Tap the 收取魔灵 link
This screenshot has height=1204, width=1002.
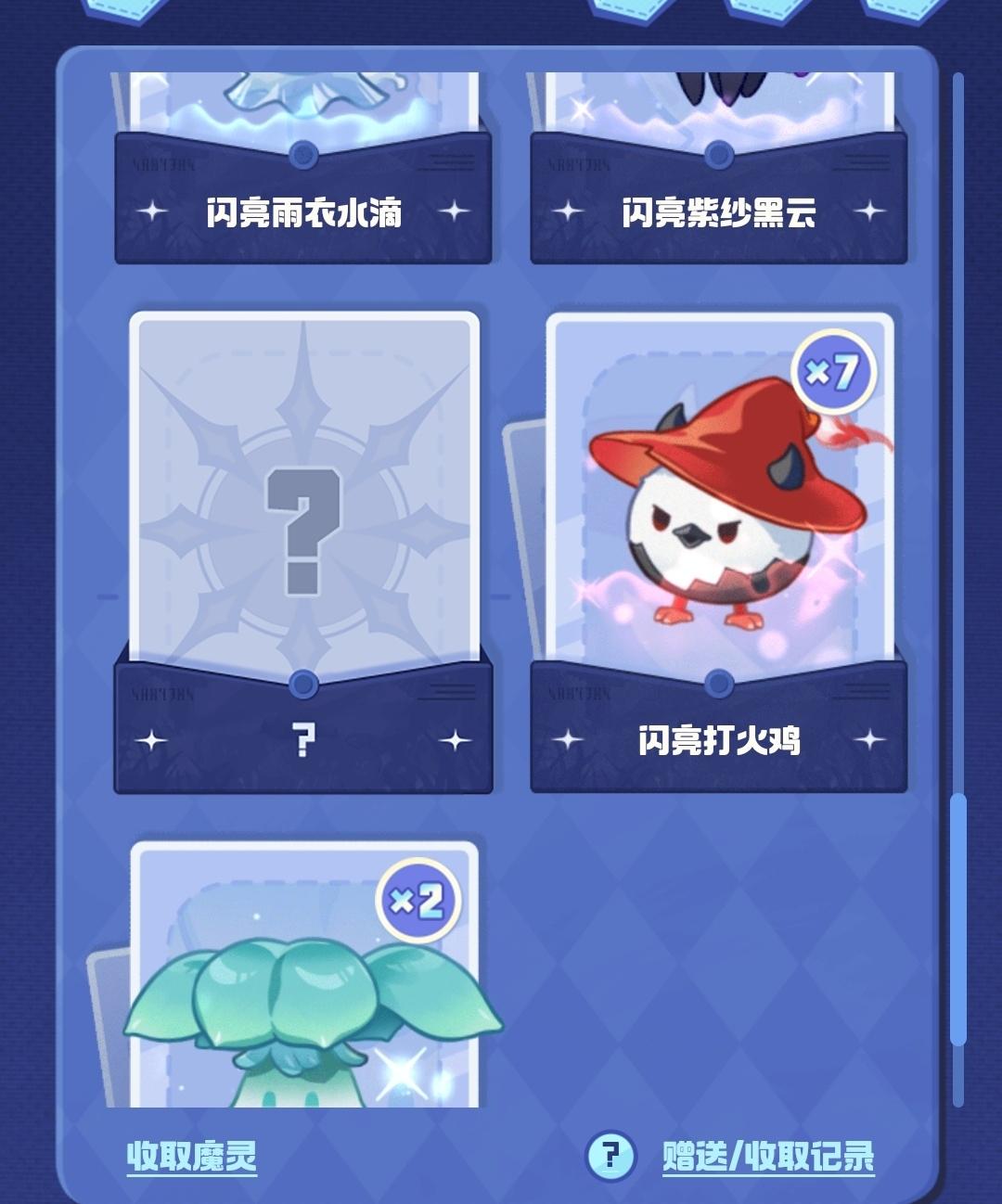192,1157
